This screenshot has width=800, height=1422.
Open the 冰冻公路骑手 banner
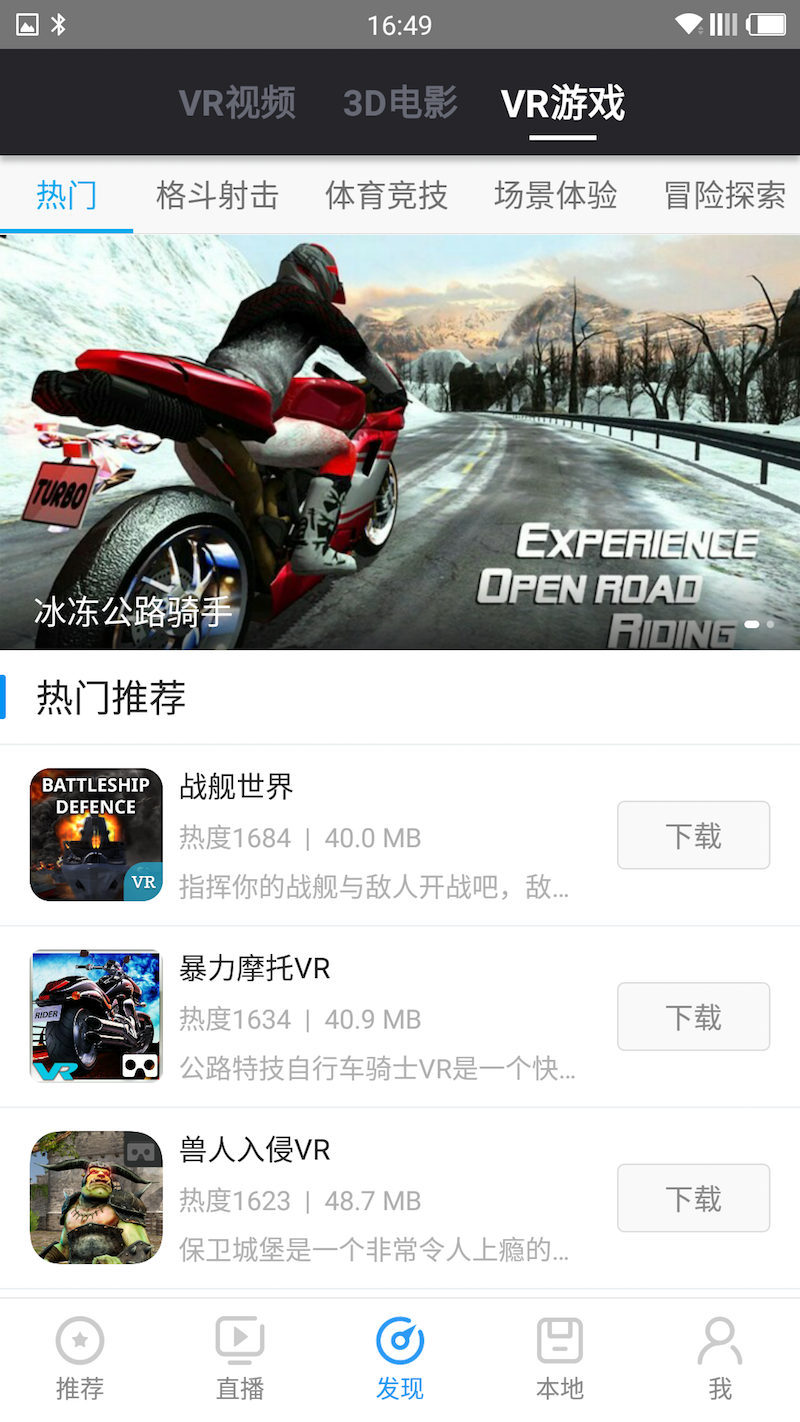400,442
